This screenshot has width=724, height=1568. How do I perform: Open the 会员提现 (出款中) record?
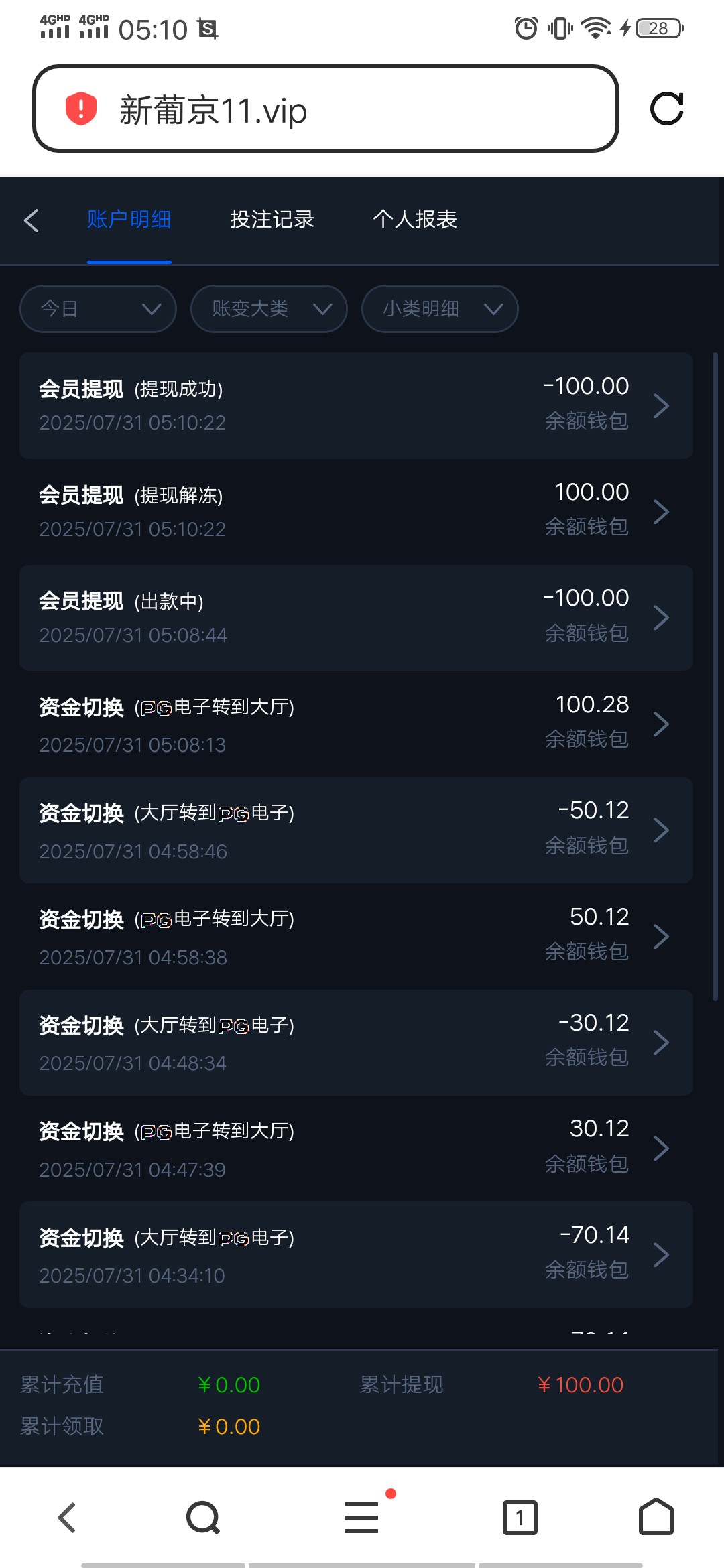pos(356,618)
